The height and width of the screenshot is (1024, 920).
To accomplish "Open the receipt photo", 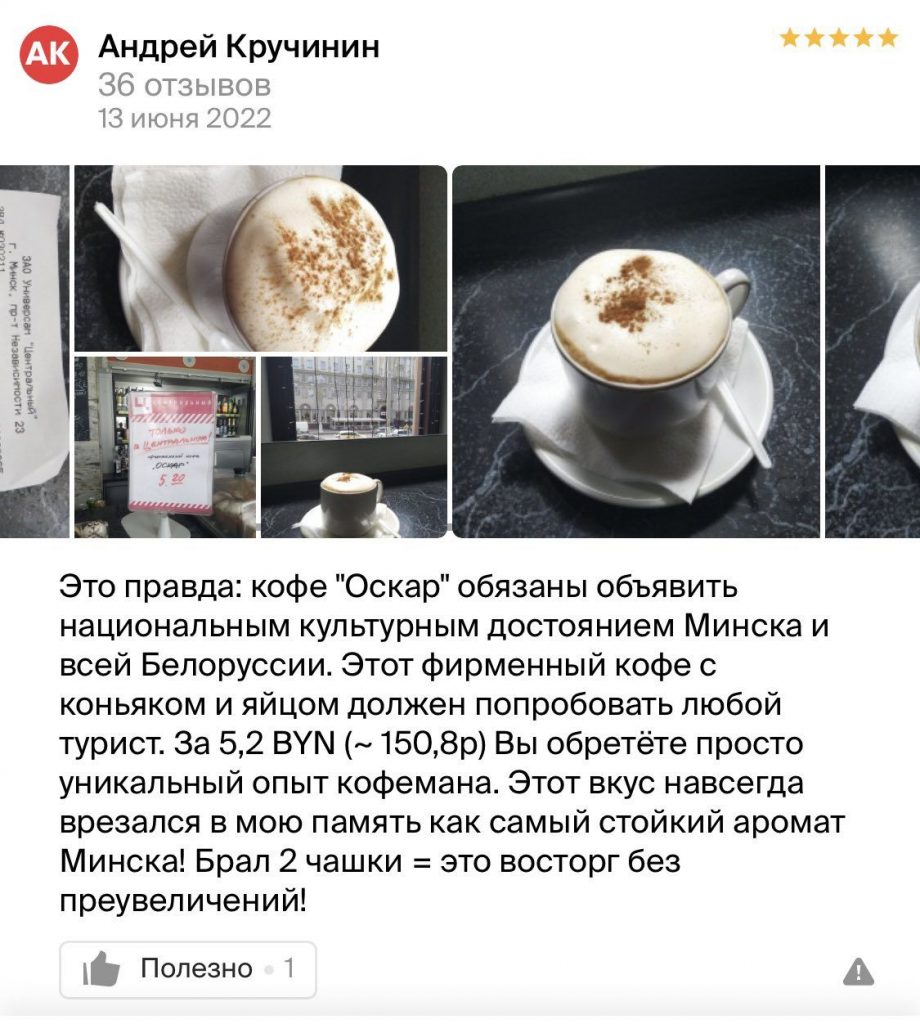I will 34,350.
